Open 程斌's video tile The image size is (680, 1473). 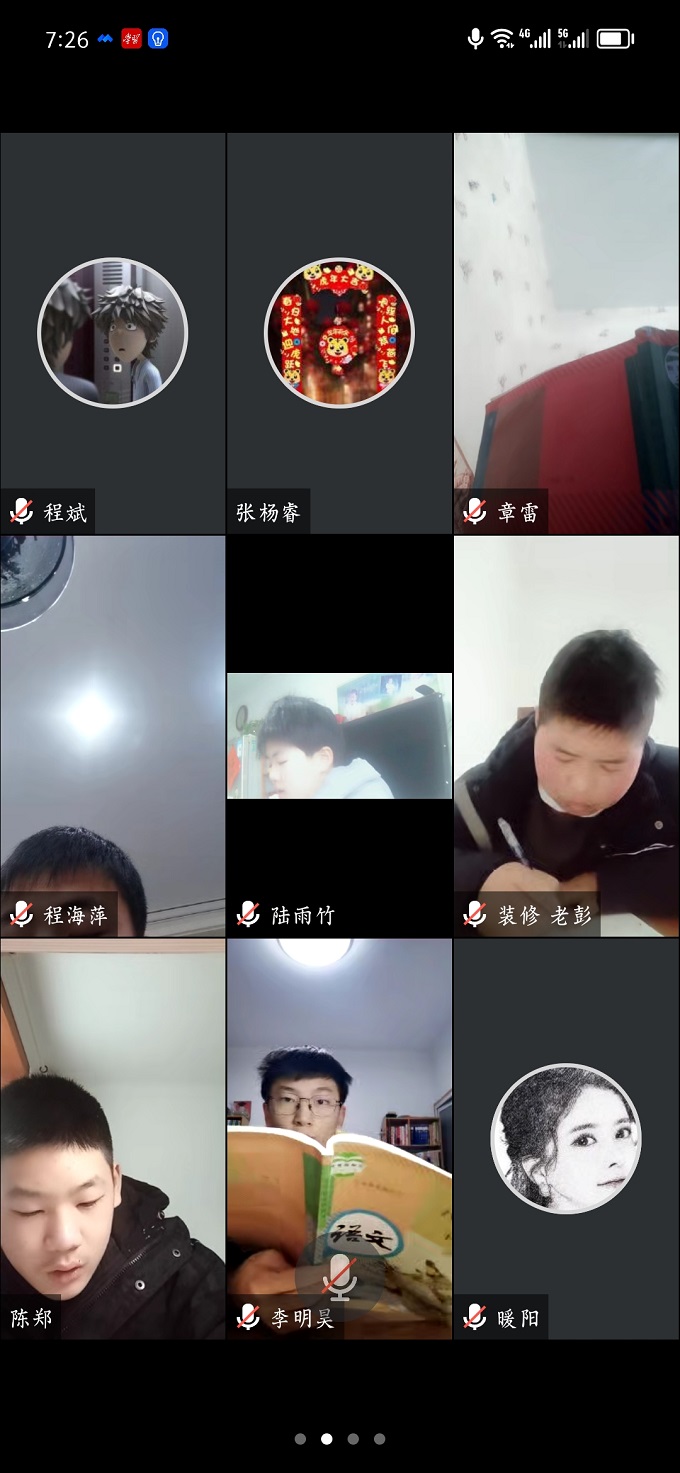(112, 333)
